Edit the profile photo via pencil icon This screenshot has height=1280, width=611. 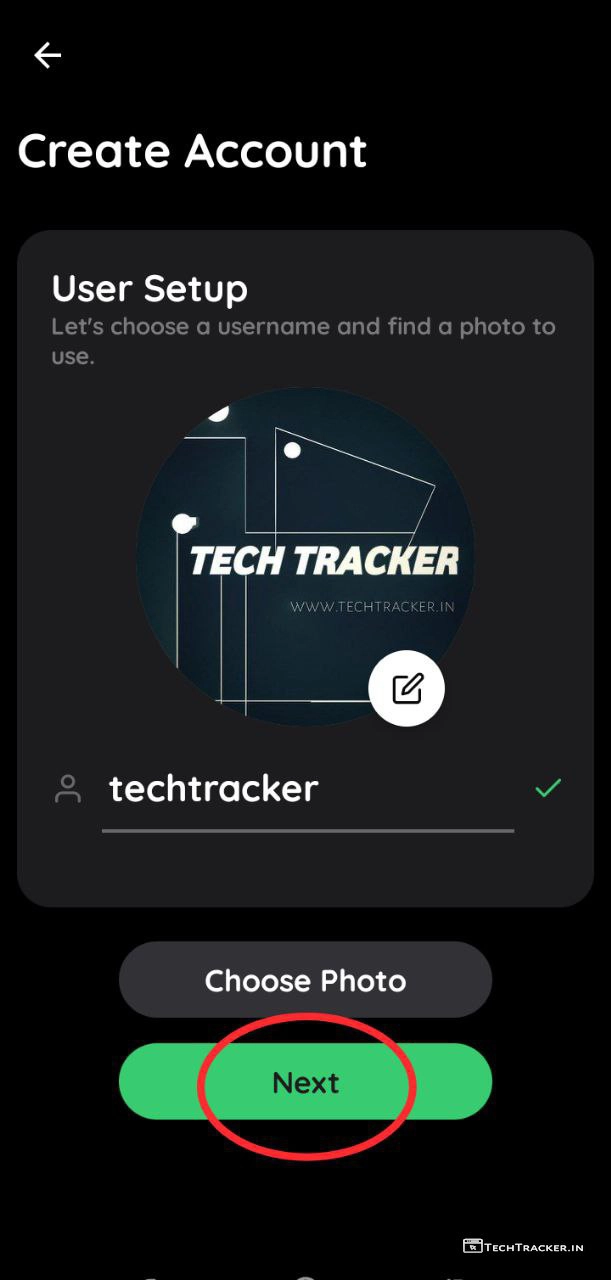pos(406,688)
